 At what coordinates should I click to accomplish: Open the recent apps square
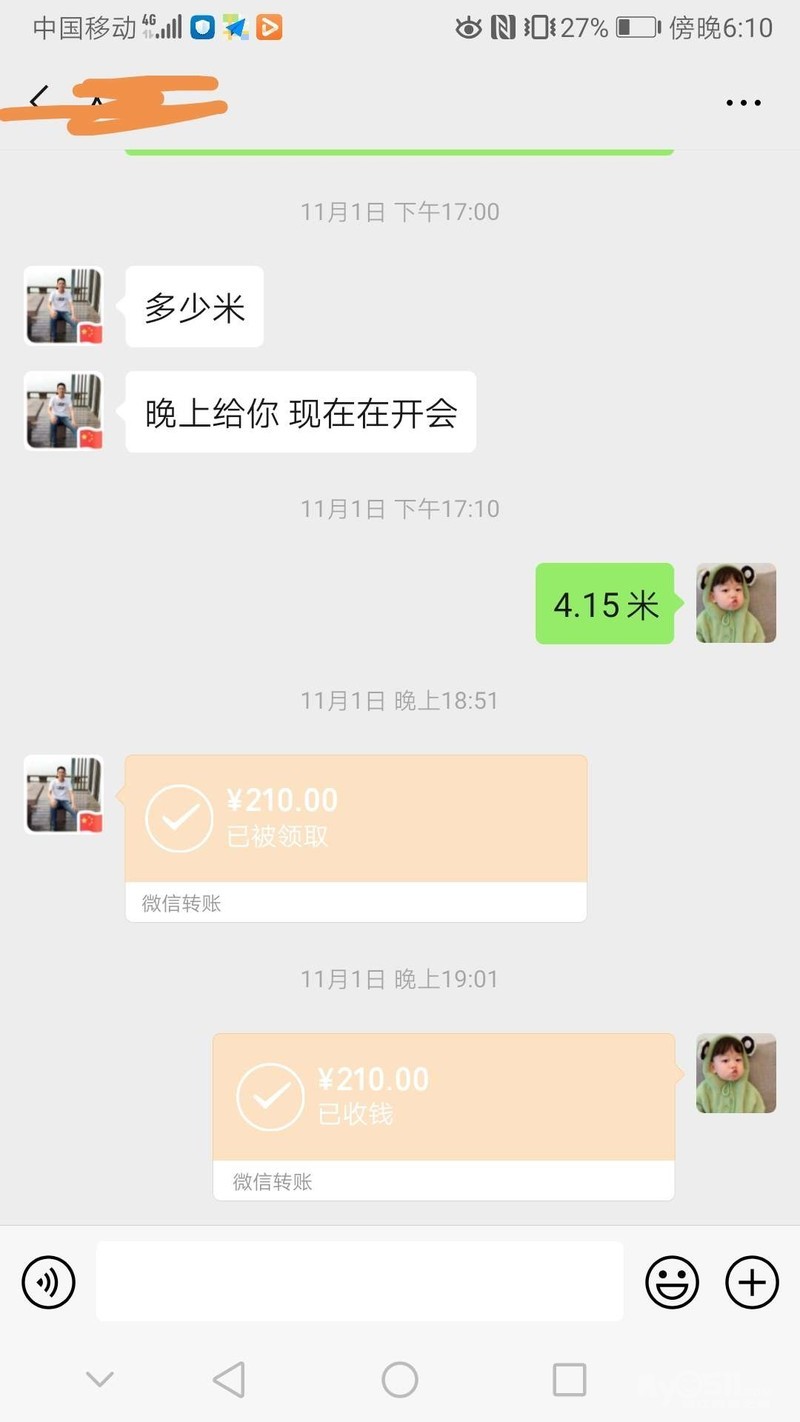pyautogui.click(x=569, y=1380)
